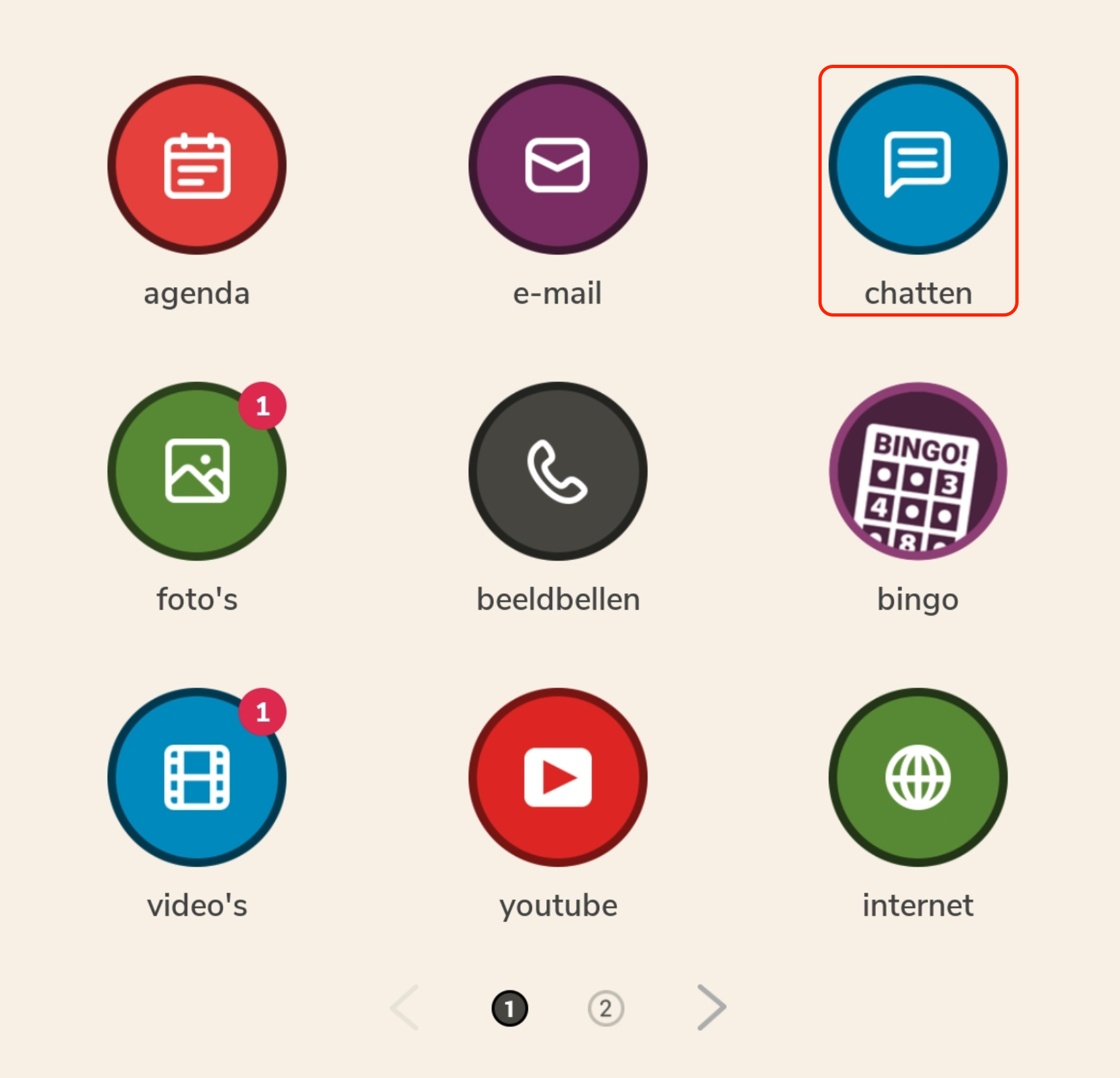Launch the bingo game
This screenshot has height=1078, width=1120.
918,472
